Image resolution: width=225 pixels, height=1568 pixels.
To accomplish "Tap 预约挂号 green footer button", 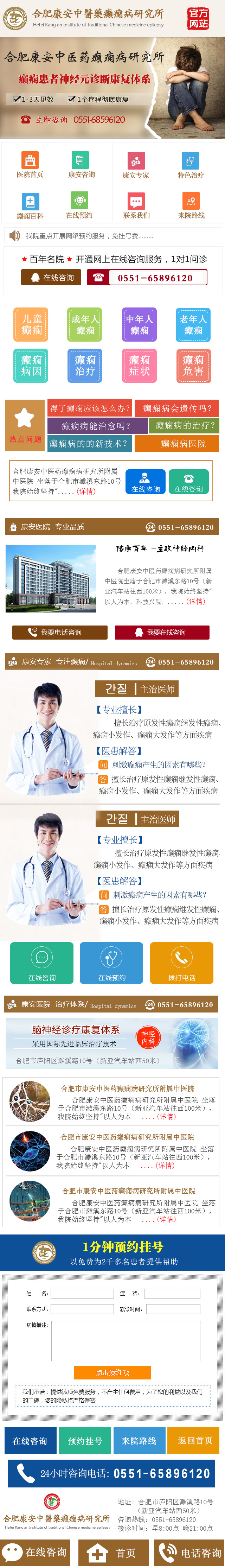I will coord(85,1441).
